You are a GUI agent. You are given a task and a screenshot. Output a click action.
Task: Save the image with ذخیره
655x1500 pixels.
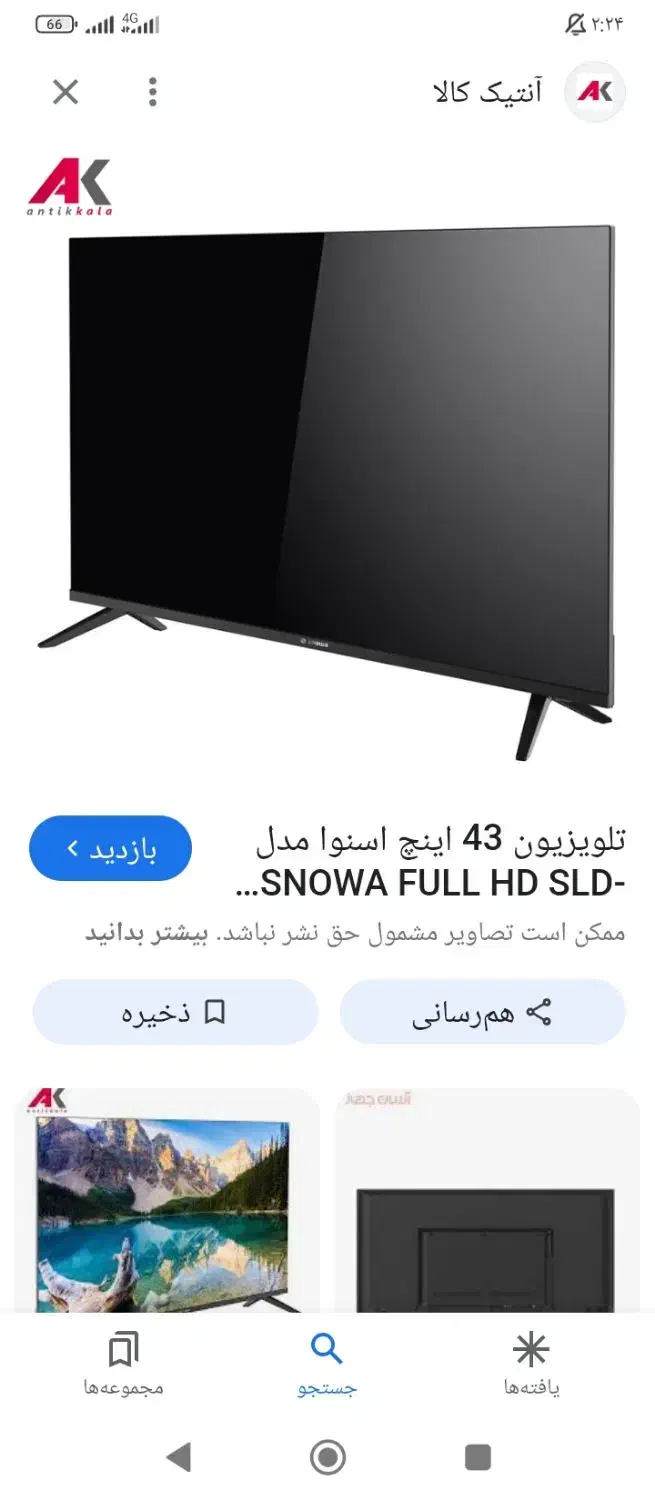[x=175, y=1013]
